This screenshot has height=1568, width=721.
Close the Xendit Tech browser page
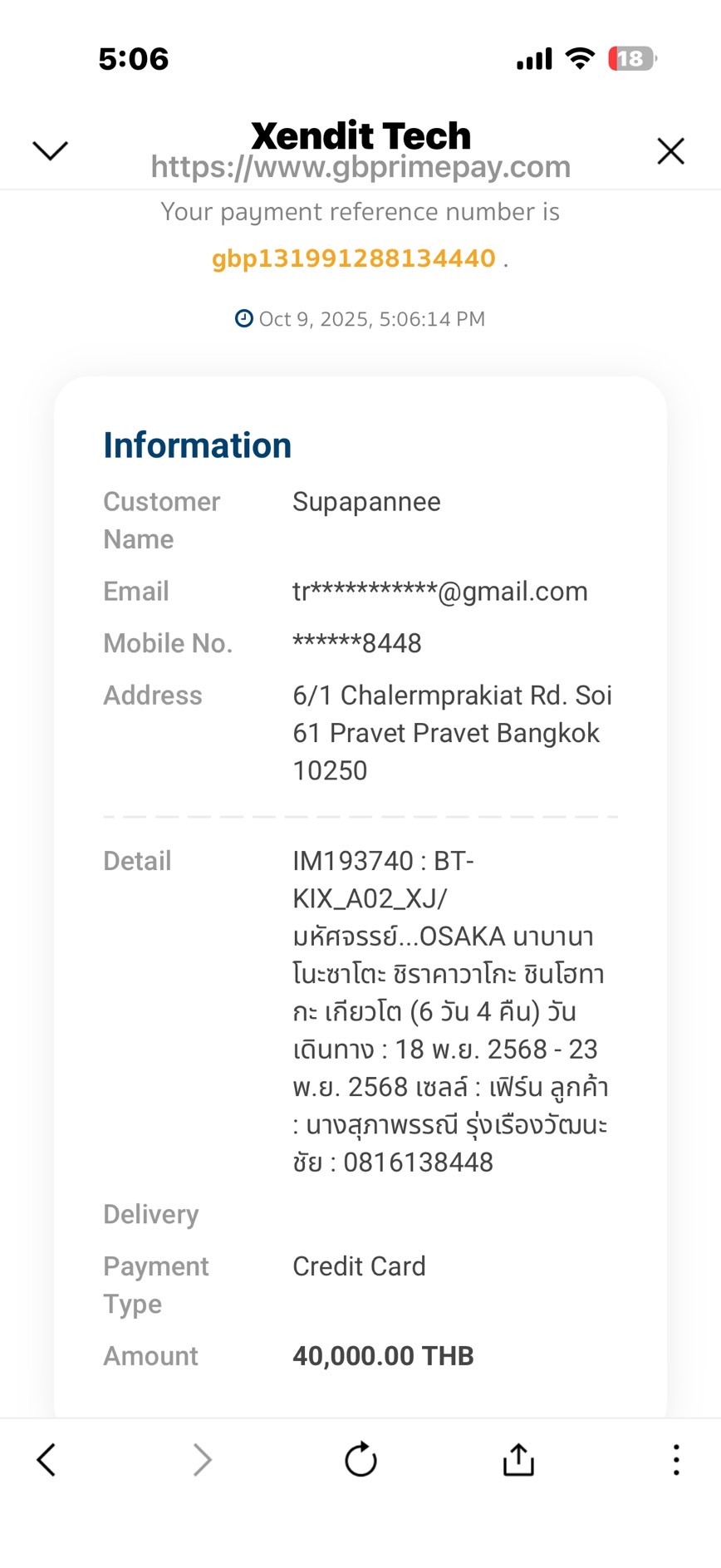tap(670, 151)
